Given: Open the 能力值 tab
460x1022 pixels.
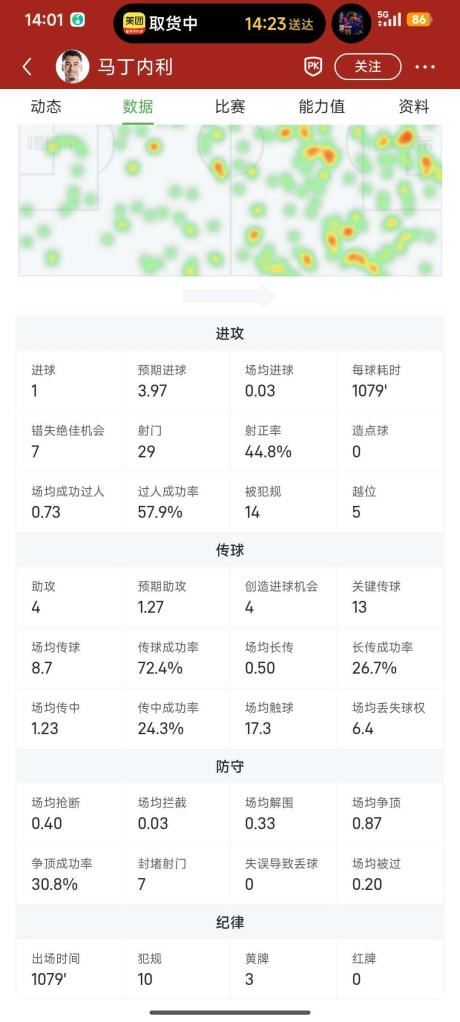Looking at the screenshot, I should [322, 107].
